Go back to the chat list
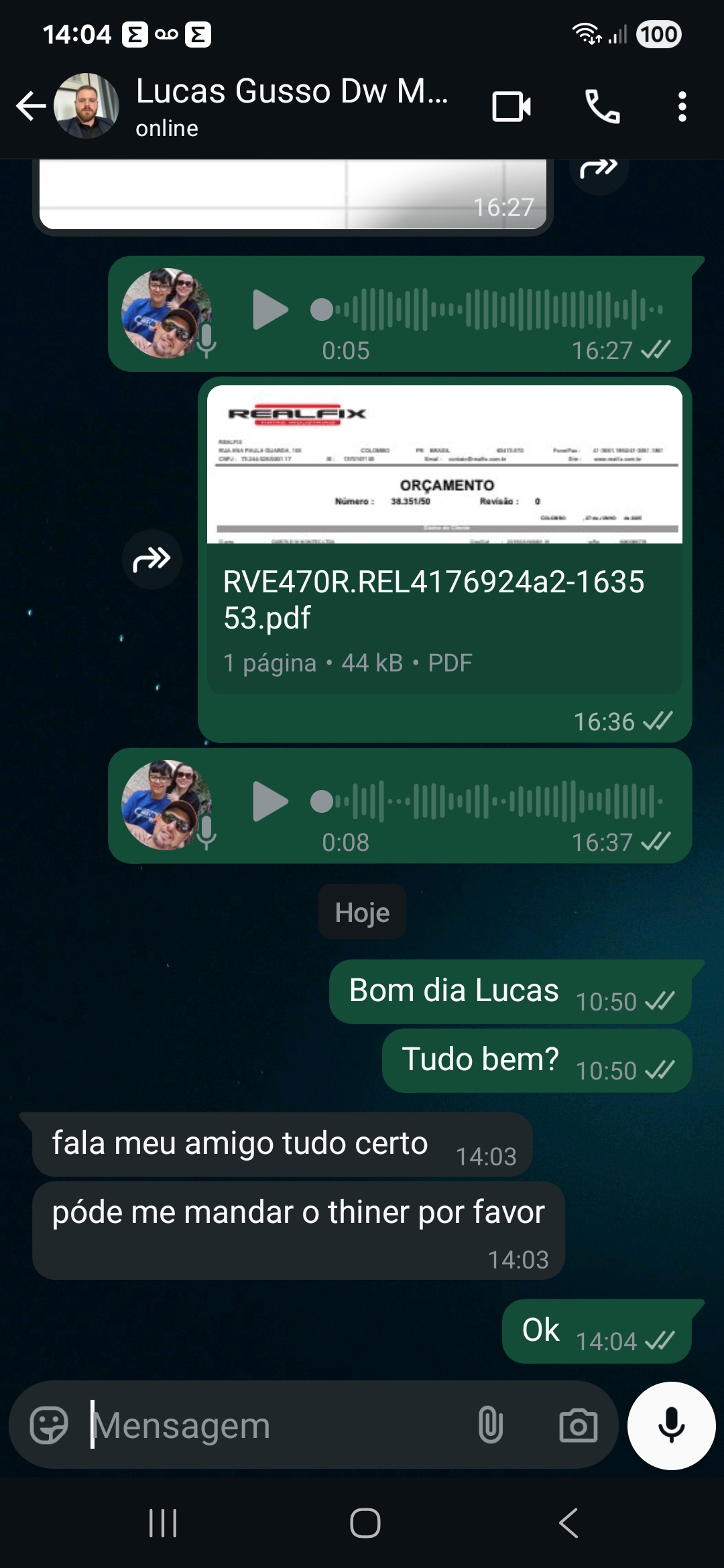Viewport: 724px width, 1568px height. [31, 106]
